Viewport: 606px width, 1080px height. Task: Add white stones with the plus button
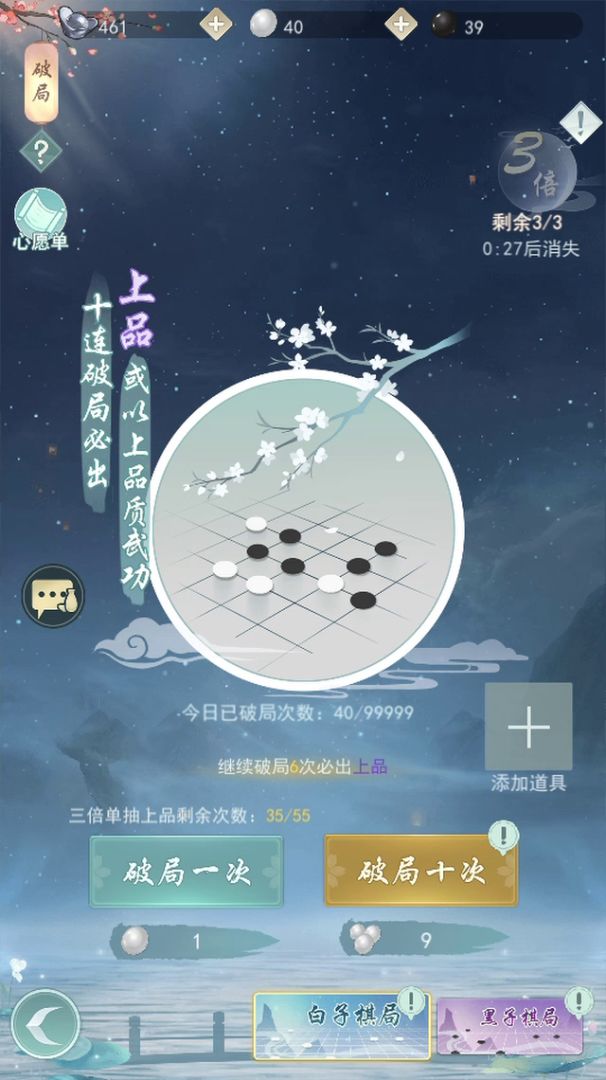(x=401, y=23)
